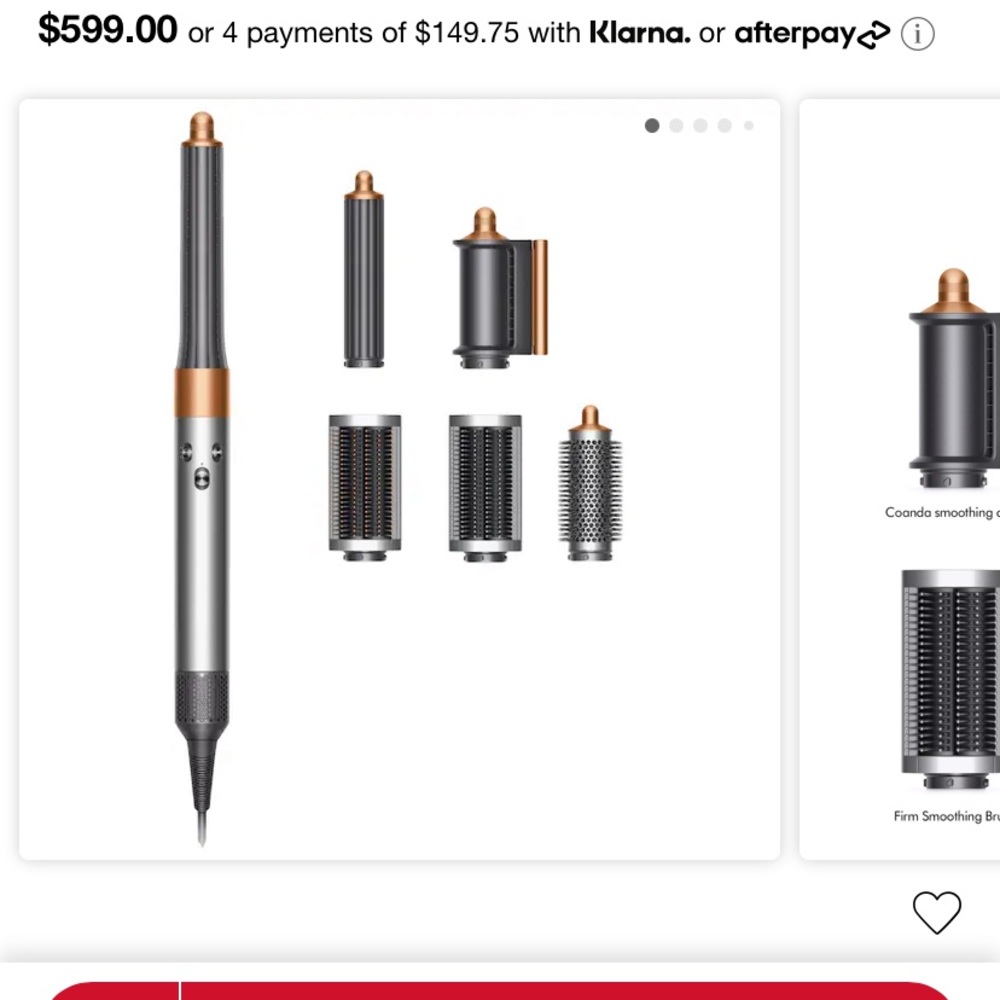Open the payment info icon beside Afterpay
Screen dimensions: 1000x1000
tap(917, 34)
